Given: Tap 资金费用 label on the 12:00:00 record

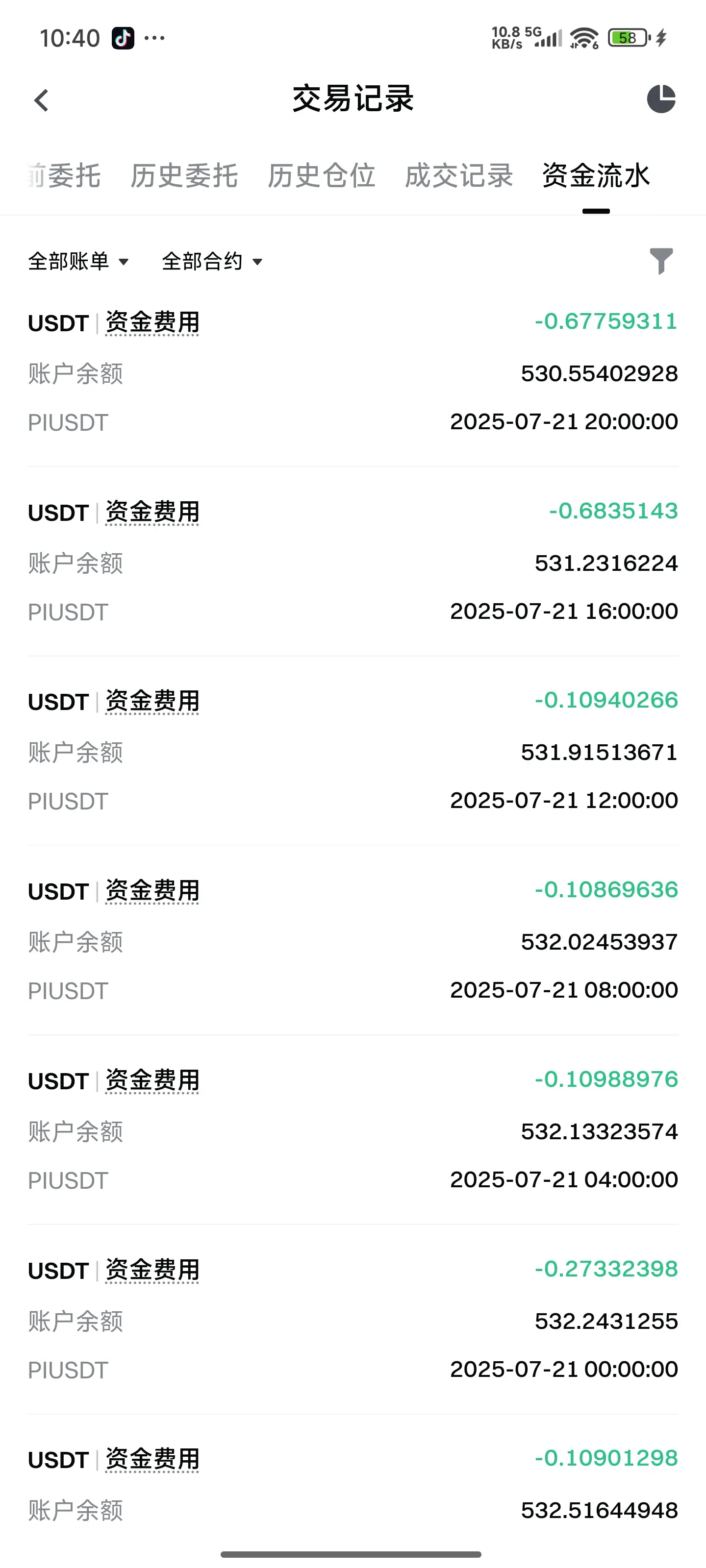Looking at the screenshot, I should coord(152,701).
